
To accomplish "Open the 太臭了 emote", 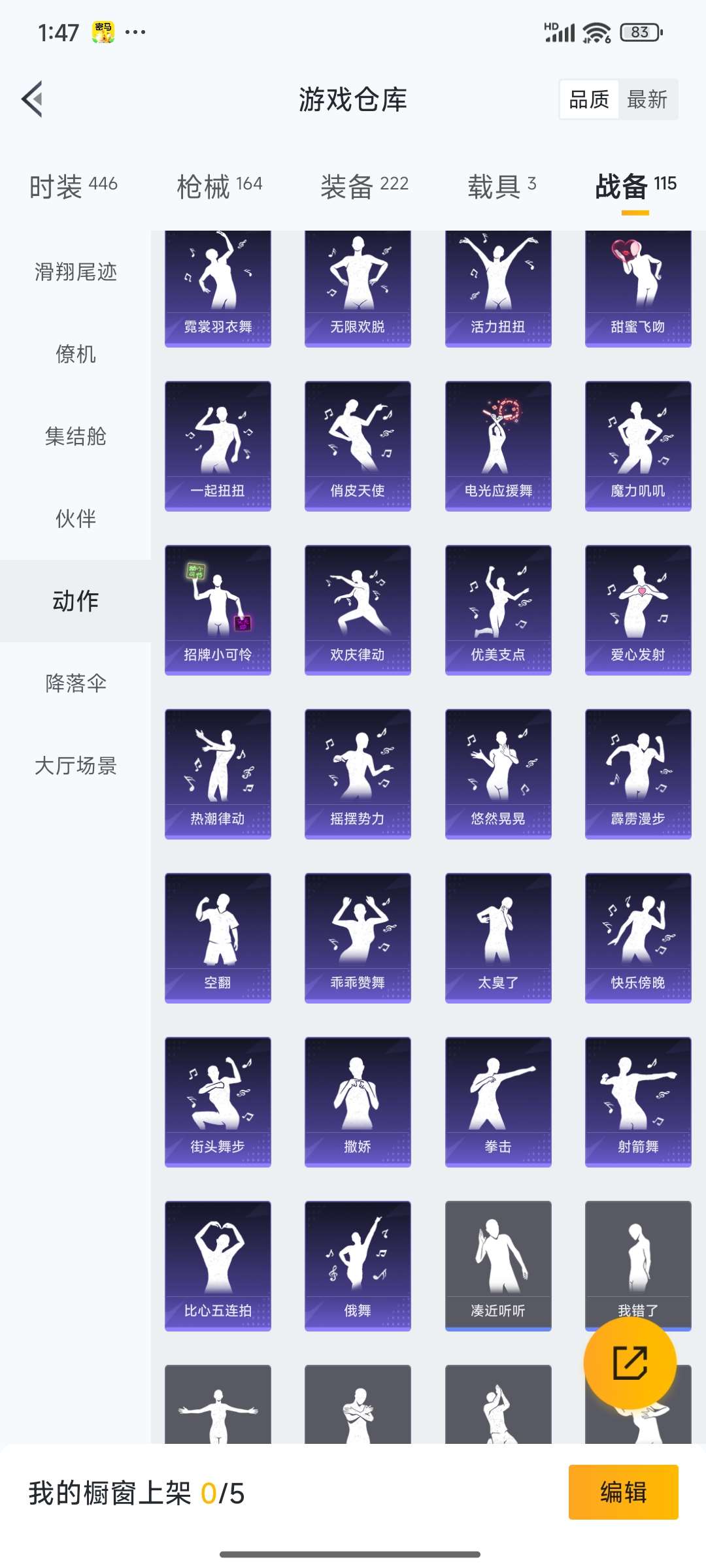I will [x=497, y=934].
